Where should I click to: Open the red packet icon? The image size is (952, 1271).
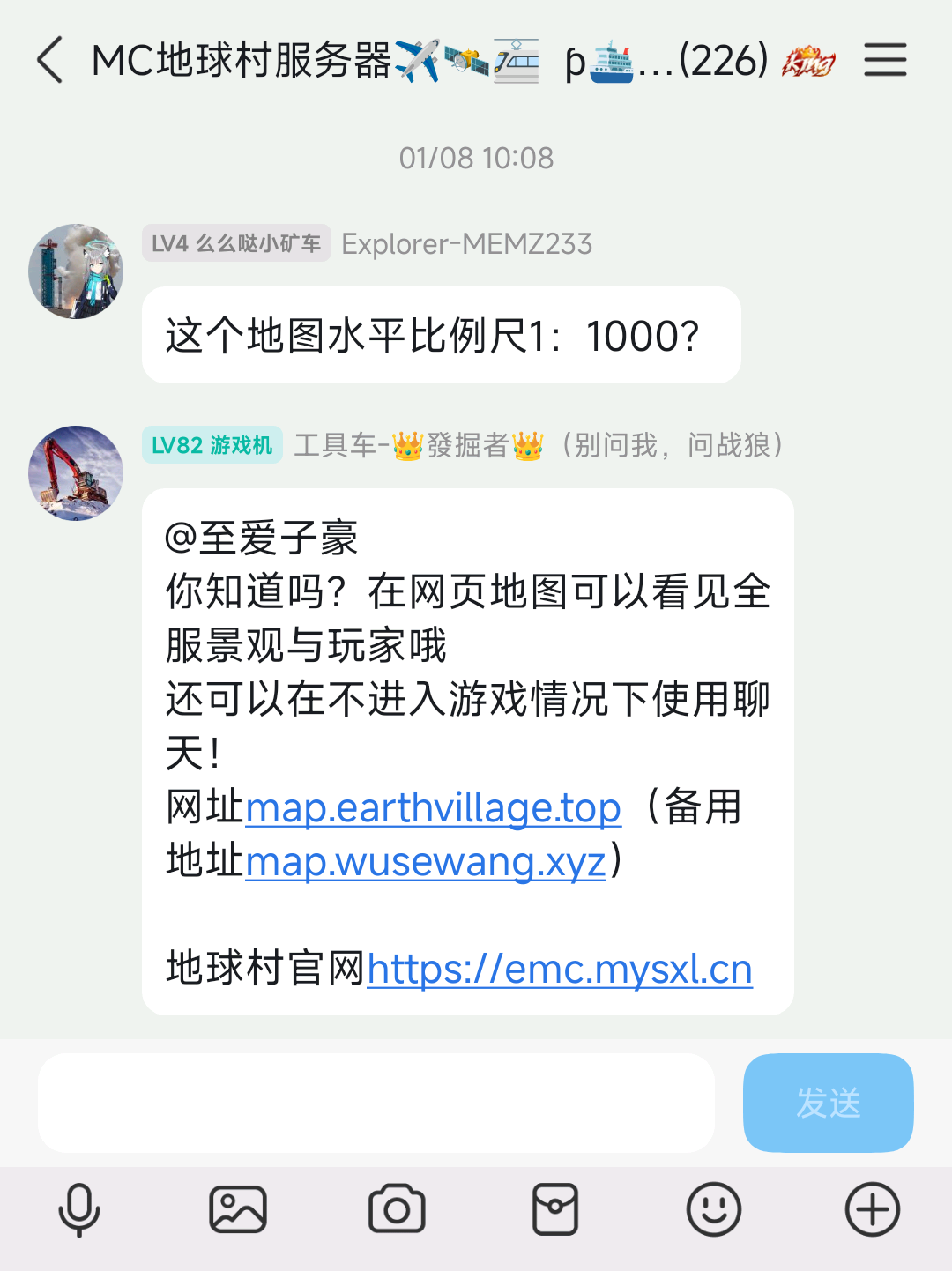coord(555,1209)
